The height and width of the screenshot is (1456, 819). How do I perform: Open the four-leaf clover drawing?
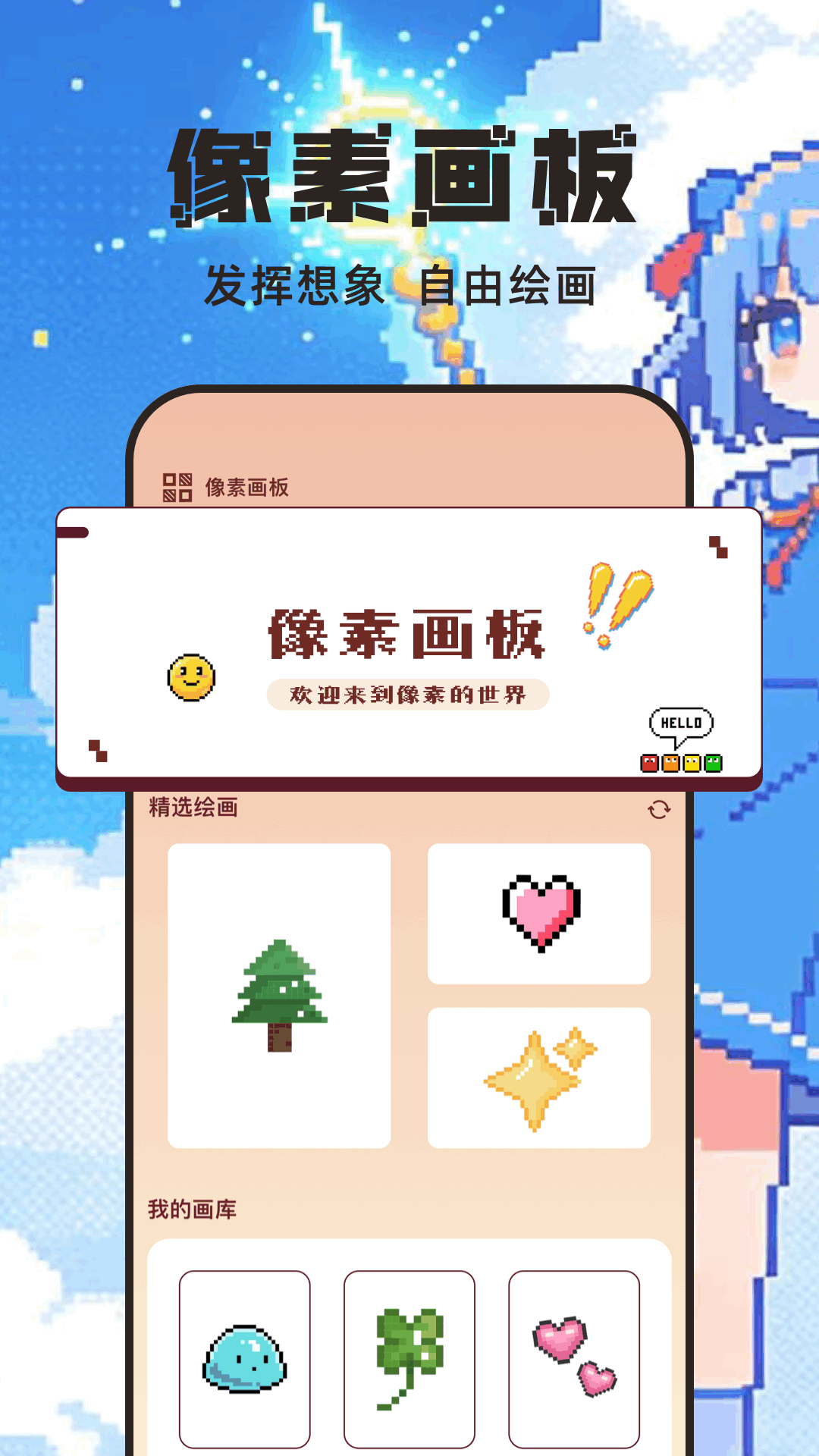click(409, 1357)
